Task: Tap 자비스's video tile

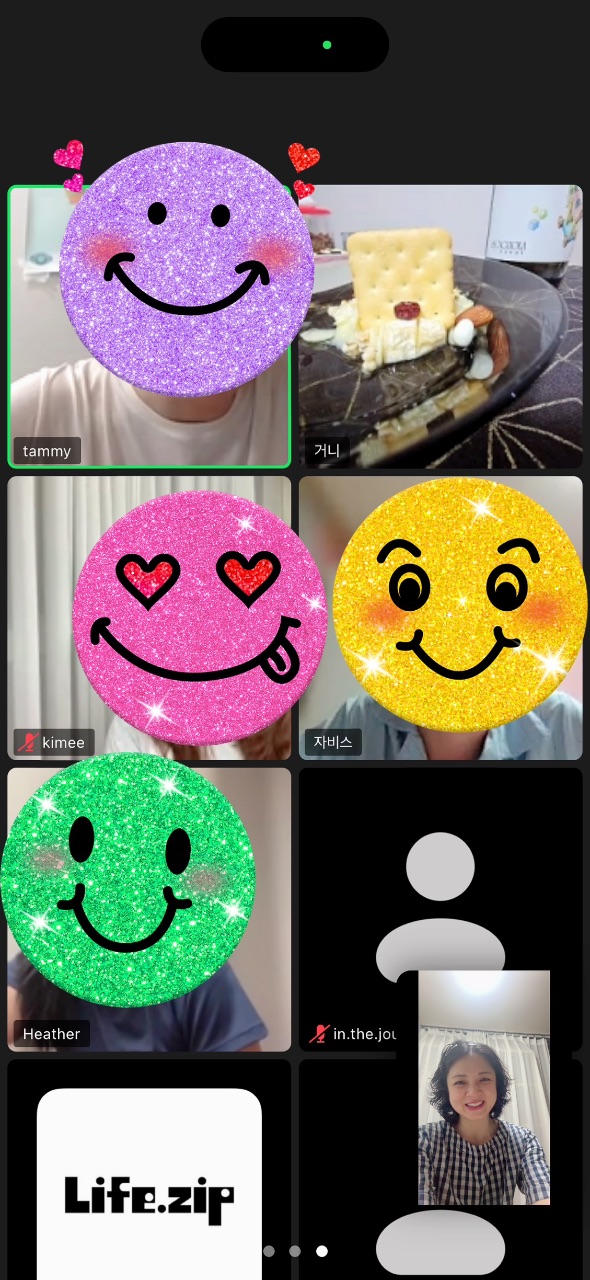Action: (440, 618)
